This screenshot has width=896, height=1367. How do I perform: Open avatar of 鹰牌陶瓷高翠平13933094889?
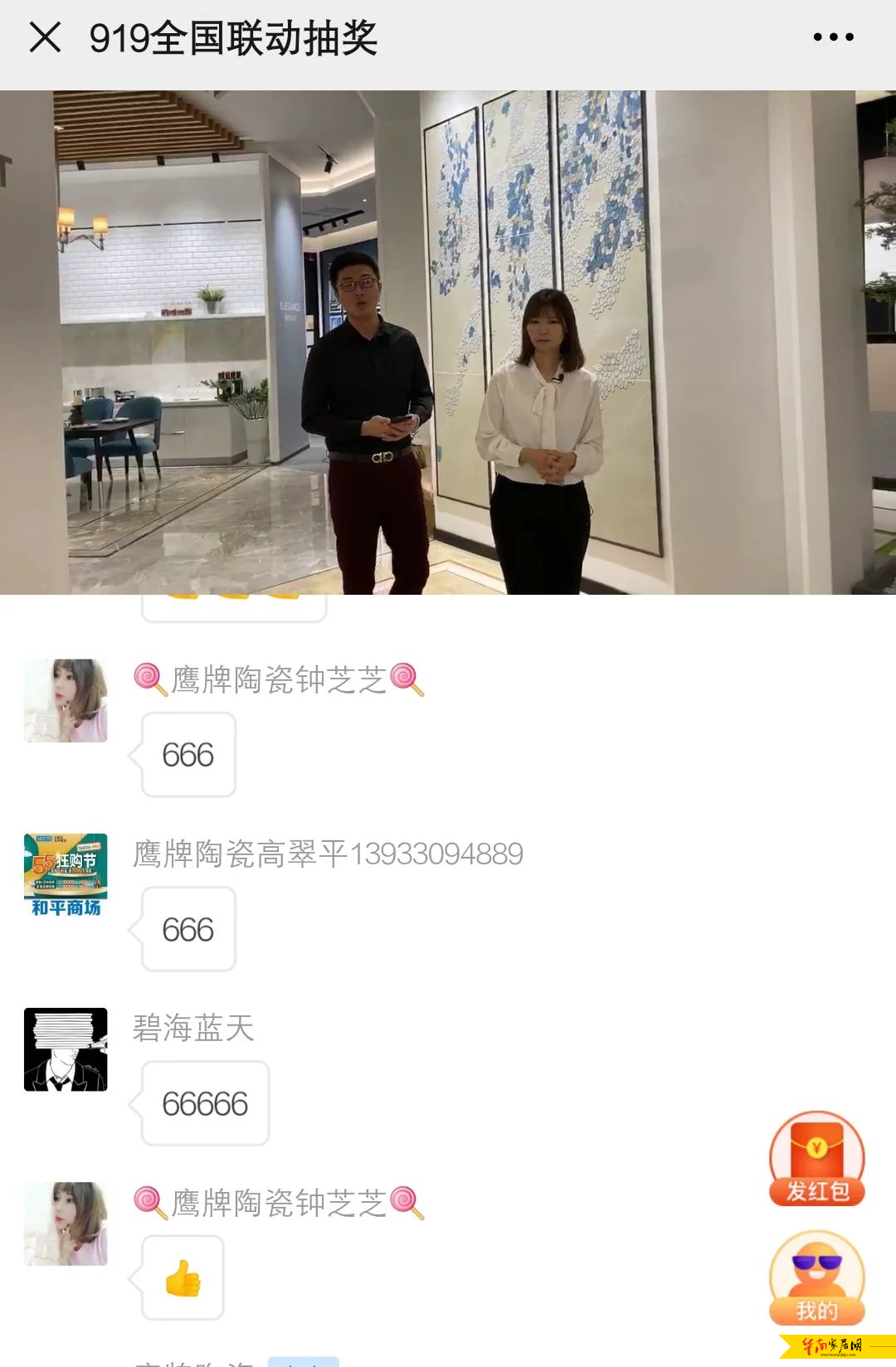(x=66, y=875)
